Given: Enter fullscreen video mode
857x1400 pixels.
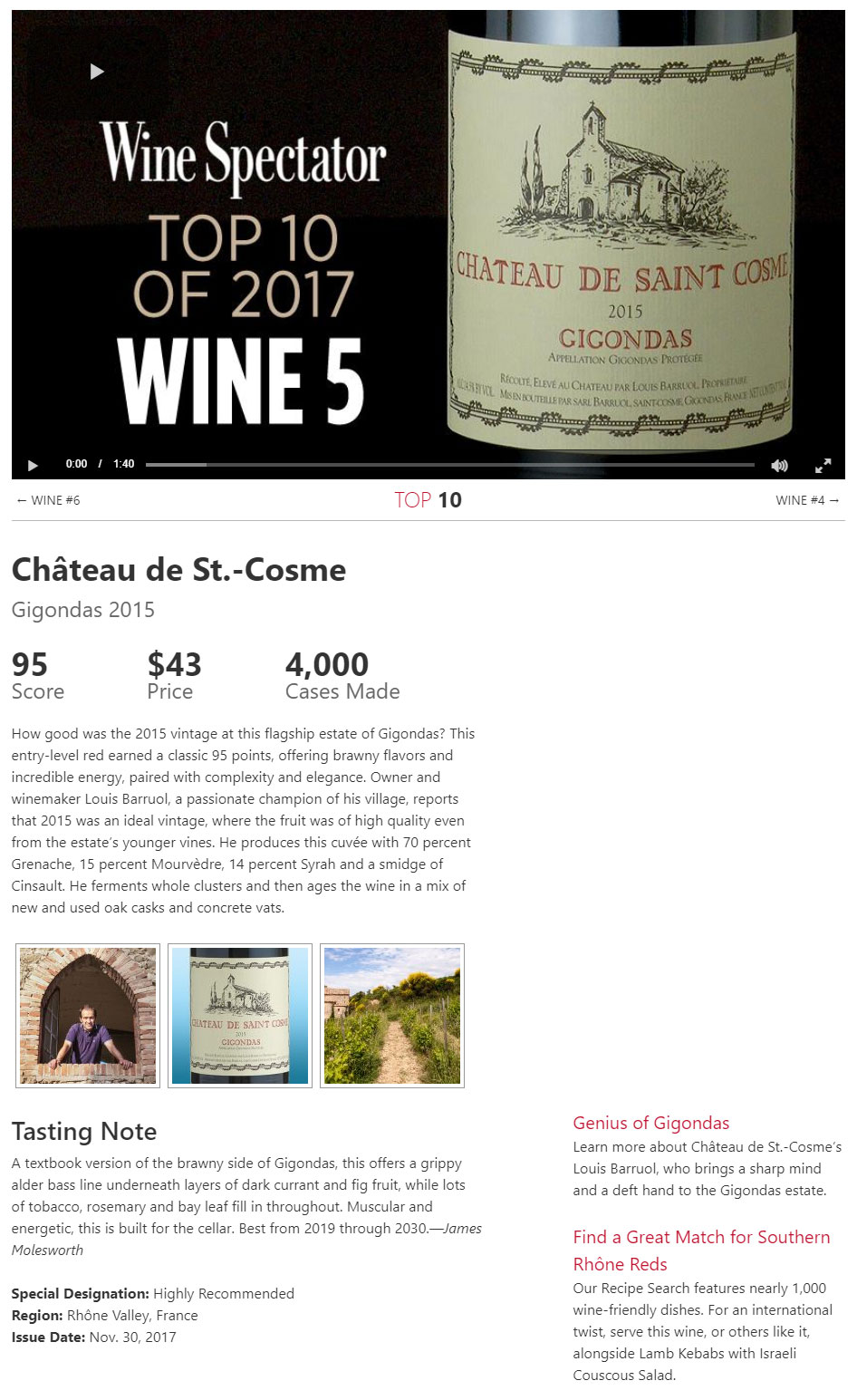Looking at the screenshot, I should [x=823, y=465].
